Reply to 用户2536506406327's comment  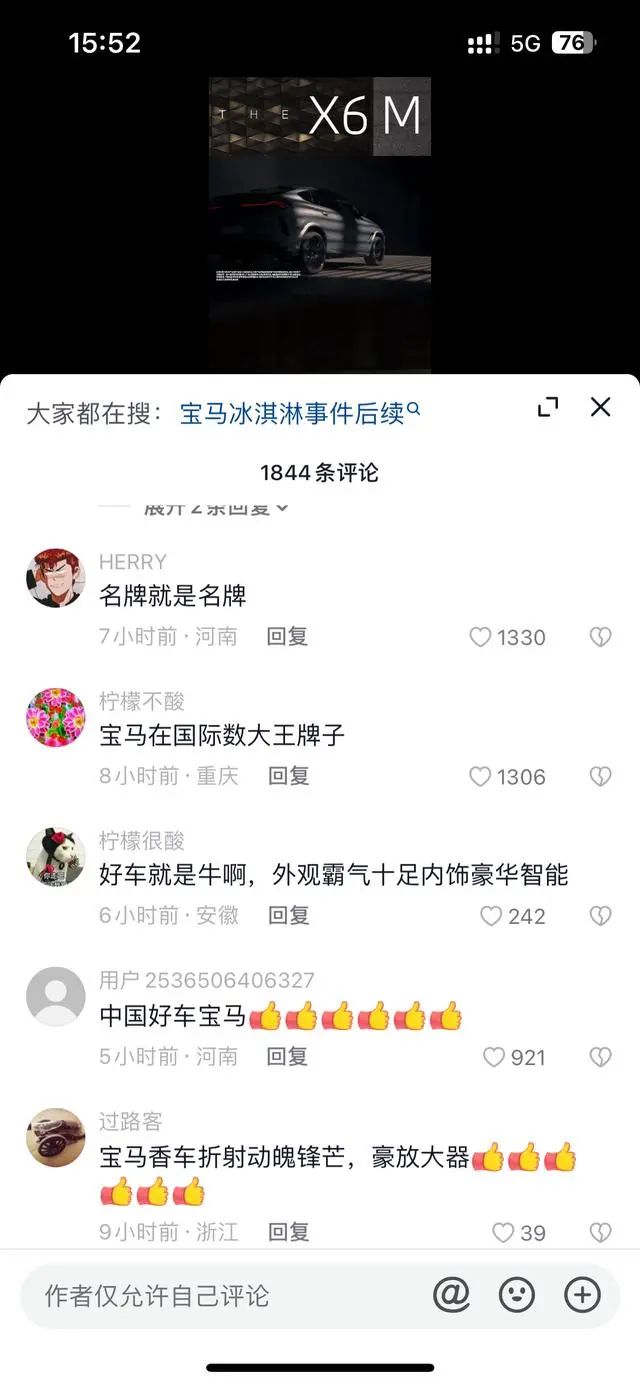287,1056
